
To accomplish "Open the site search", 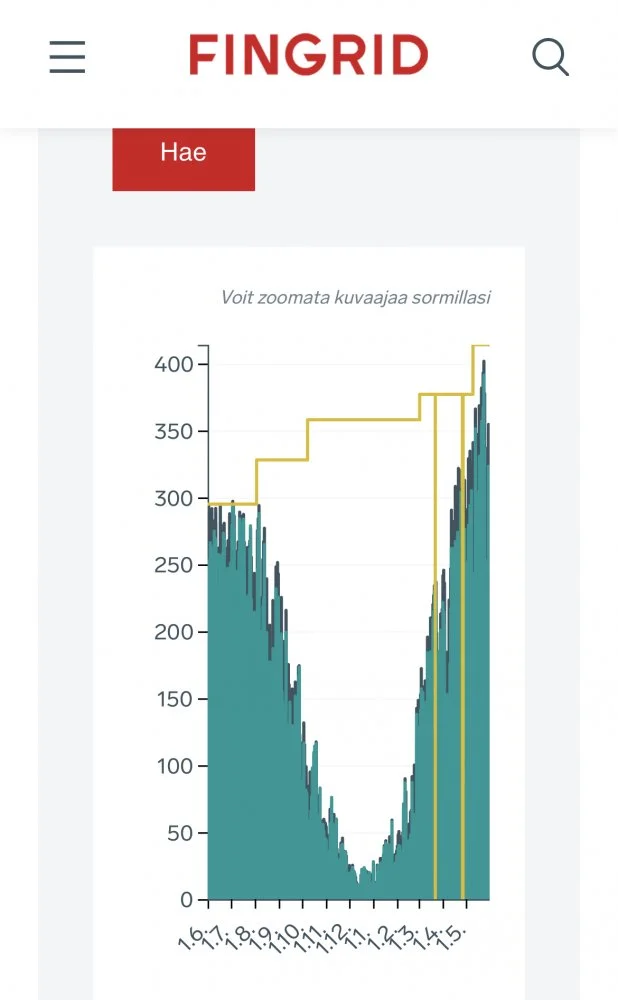I will coord(550,57).
